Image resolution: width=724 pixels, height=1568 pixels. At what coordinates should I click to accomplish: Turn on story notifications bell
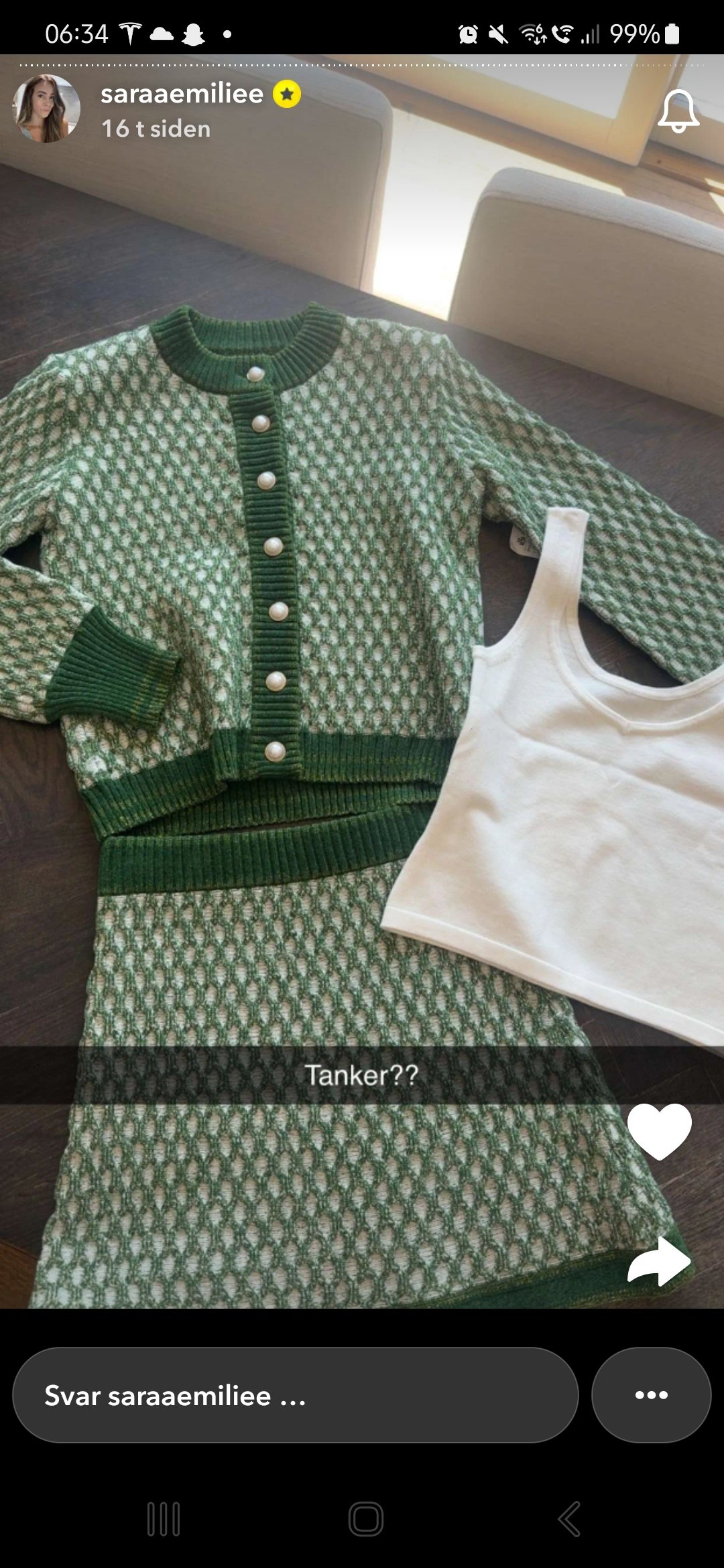pyautogui.click(x=678, y=111)
